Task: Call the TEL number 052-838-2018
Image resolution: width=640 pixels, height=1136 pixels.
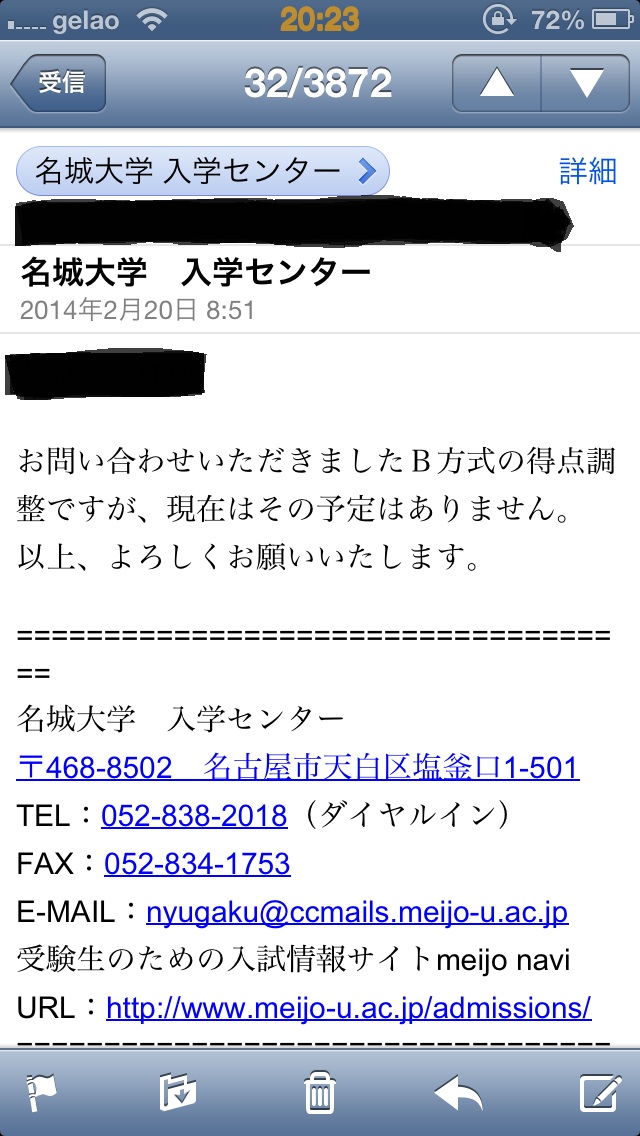Action: coord(194,816)
